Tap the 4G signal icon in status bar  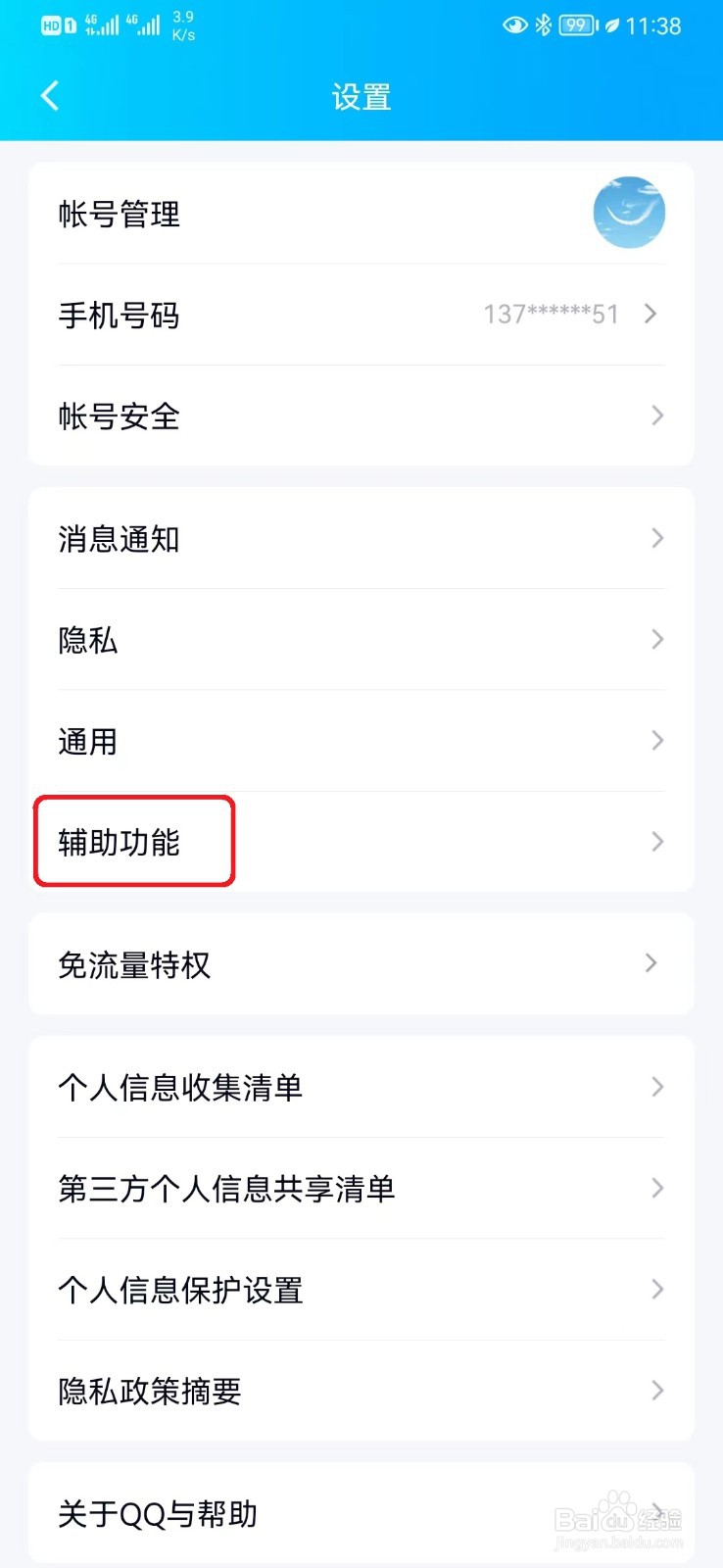(101, 25)
